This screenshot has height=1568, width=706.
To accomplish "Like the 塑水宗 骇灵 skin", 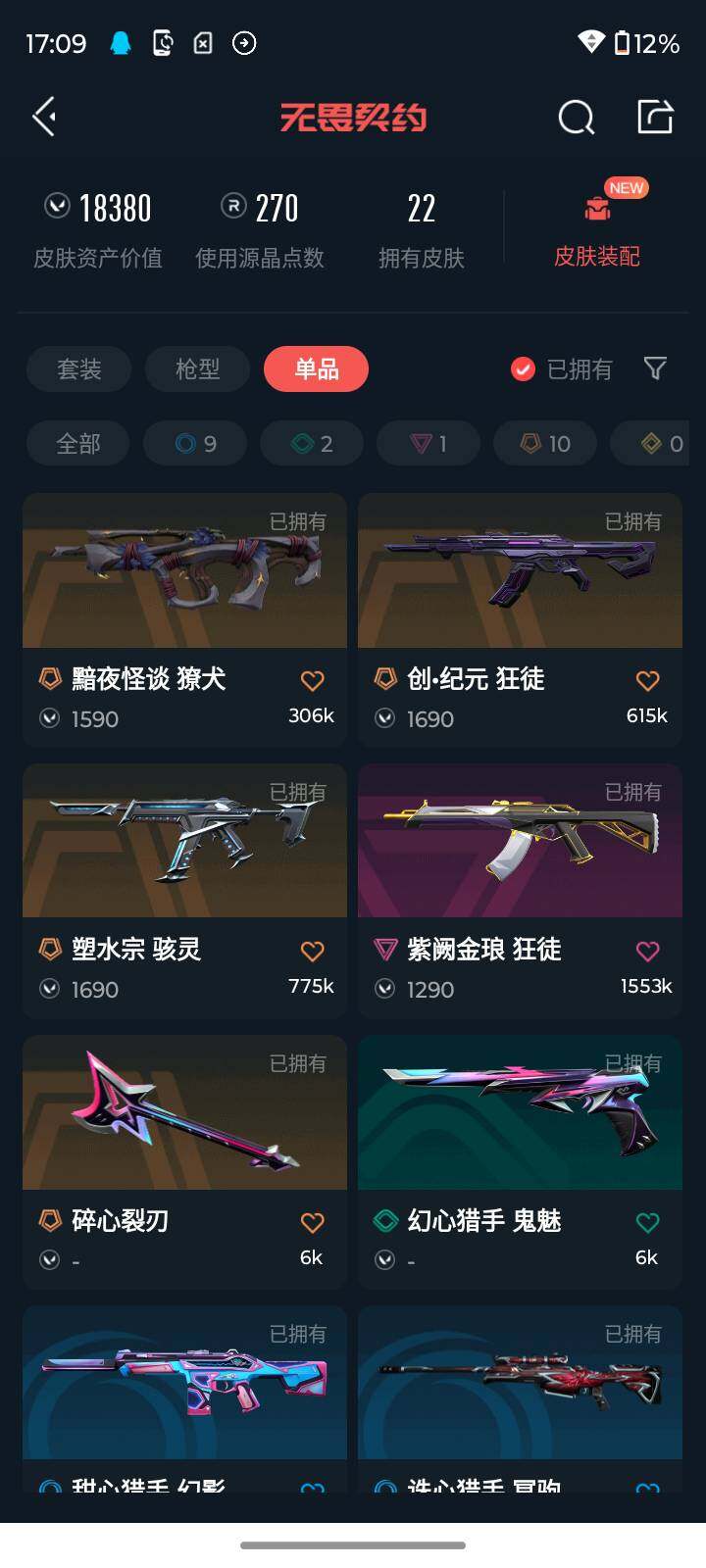I will click(312, 951).
